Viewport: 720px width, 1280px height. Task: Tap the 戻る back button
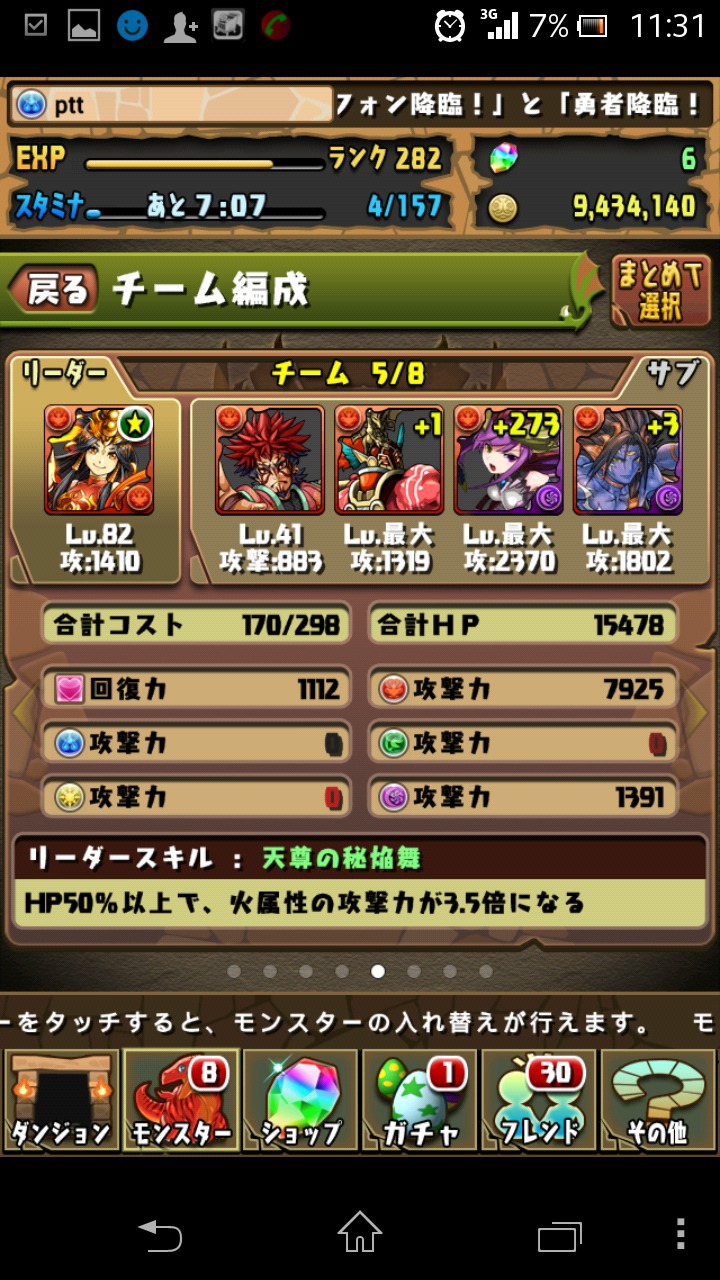pos(54,290)
